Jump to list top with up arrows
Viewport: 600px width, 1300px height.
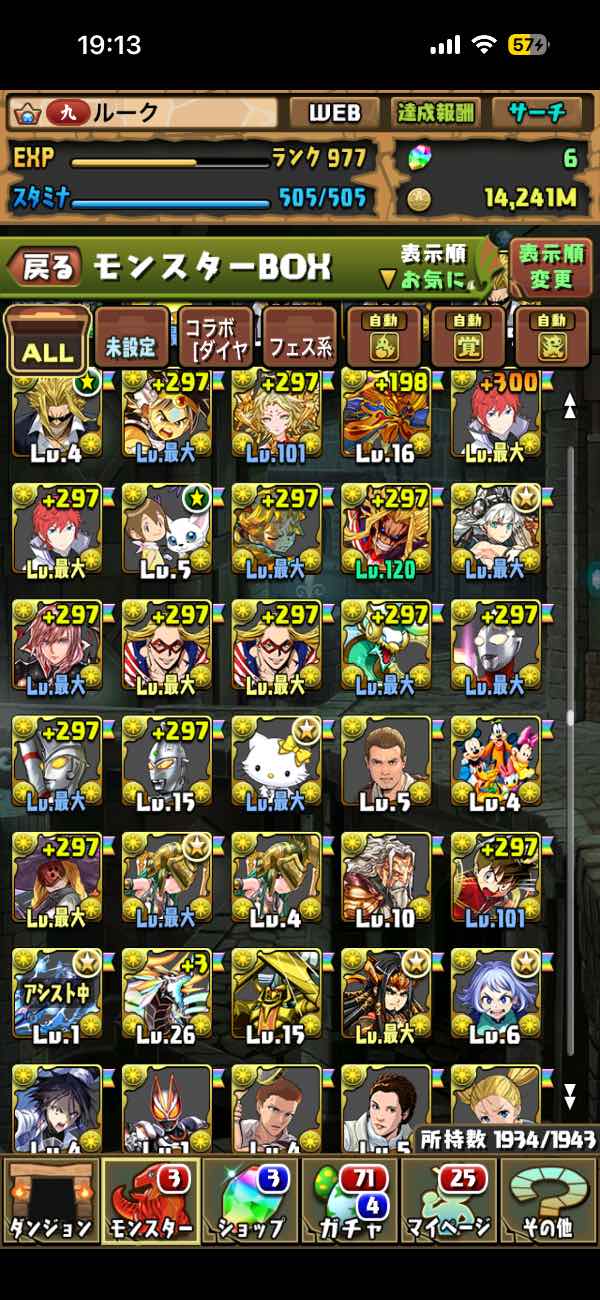[570, 405]
